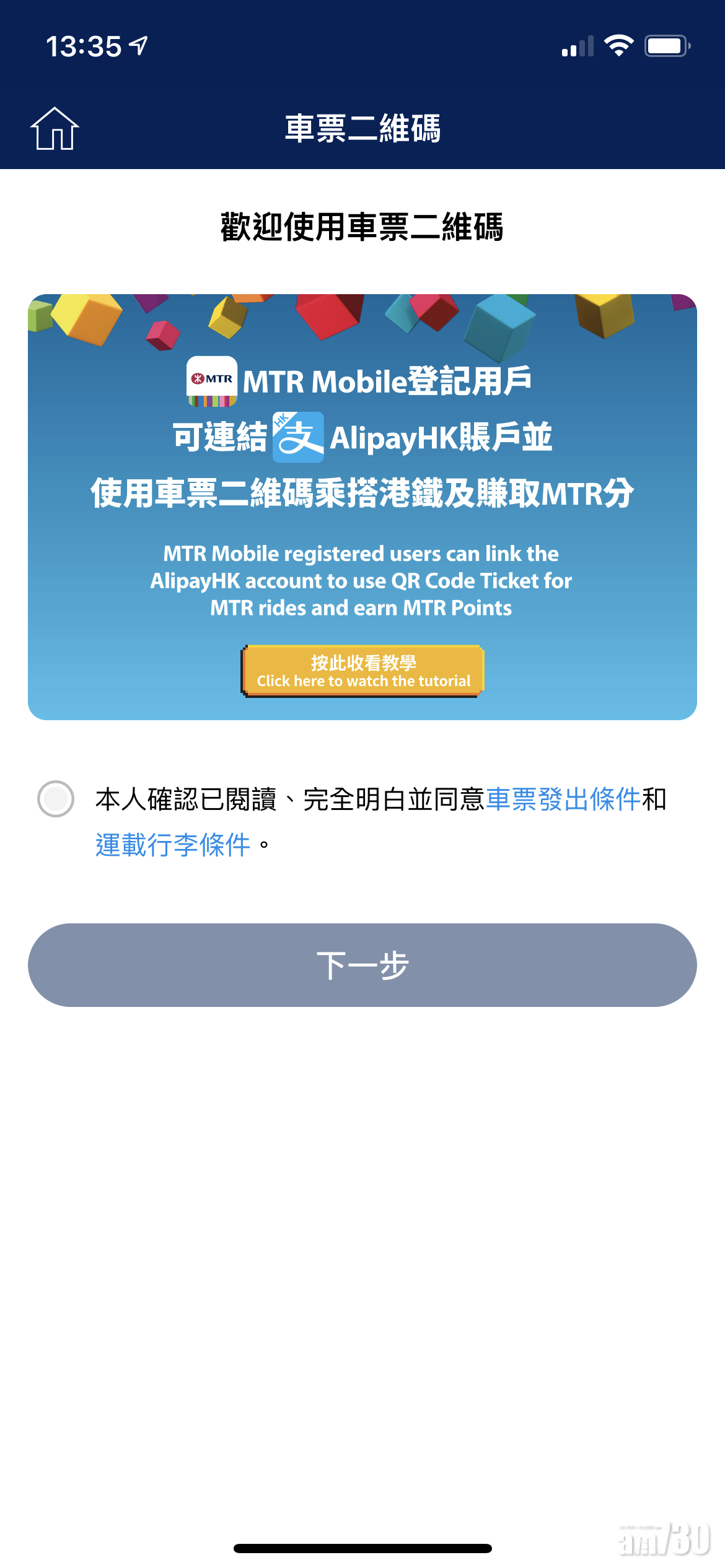The height and width of the screenshot is (1568, 725).
Task: Tap the 下一步 button
Action: [x=362, y=965]
